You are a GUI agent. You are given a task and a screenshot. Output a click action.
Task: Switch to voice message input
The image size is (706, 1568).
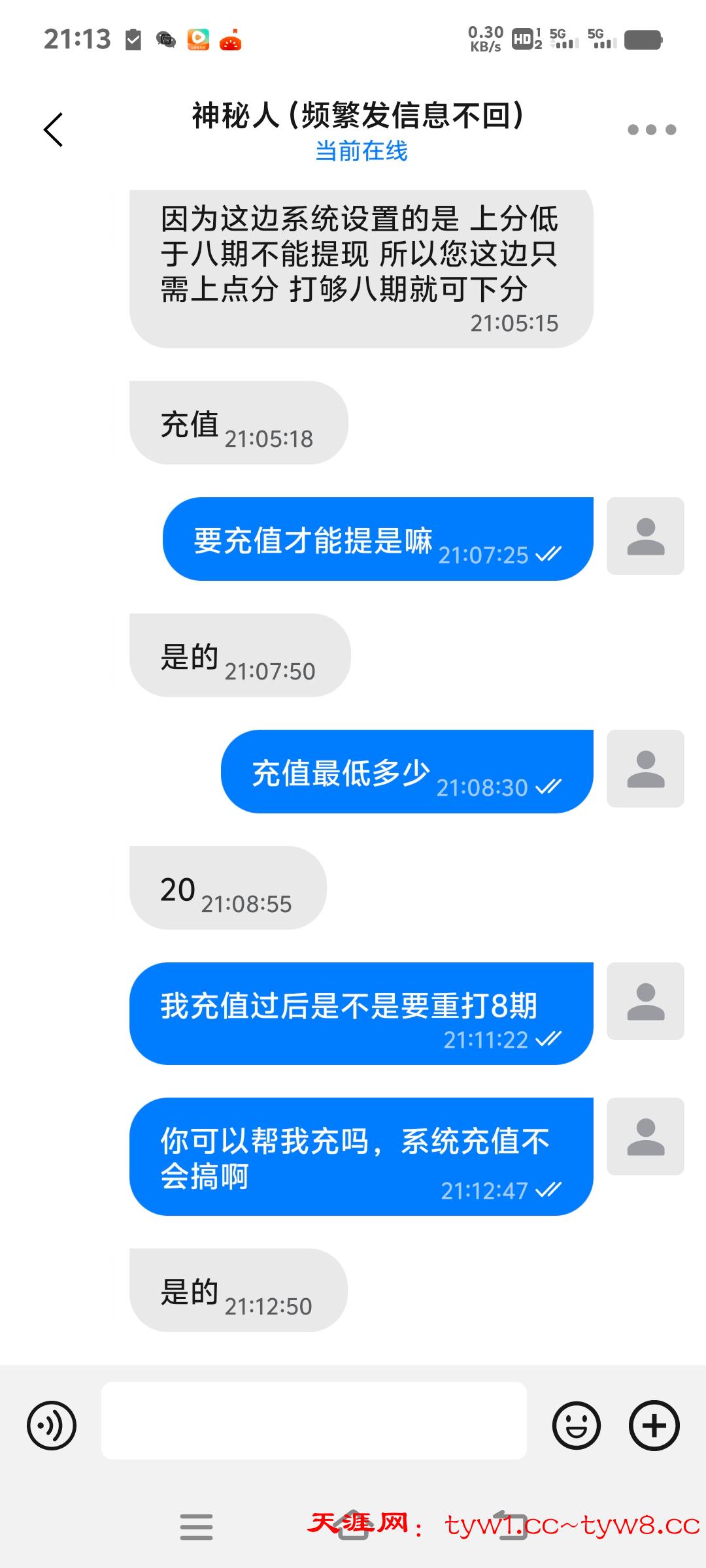pyautogui.click(x=52, y=1425)
